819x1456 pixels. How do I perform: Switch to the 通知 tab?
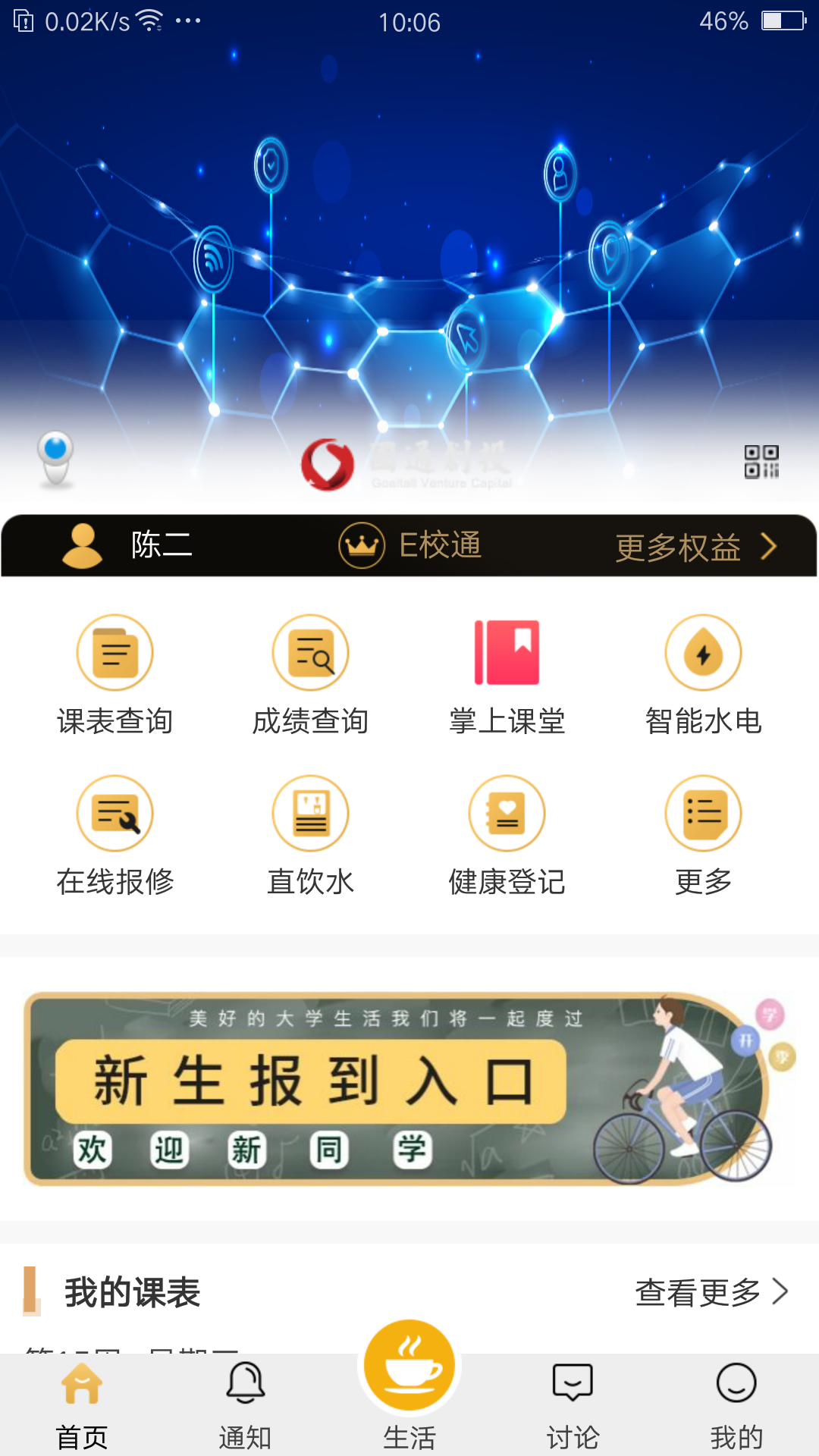246,1404
